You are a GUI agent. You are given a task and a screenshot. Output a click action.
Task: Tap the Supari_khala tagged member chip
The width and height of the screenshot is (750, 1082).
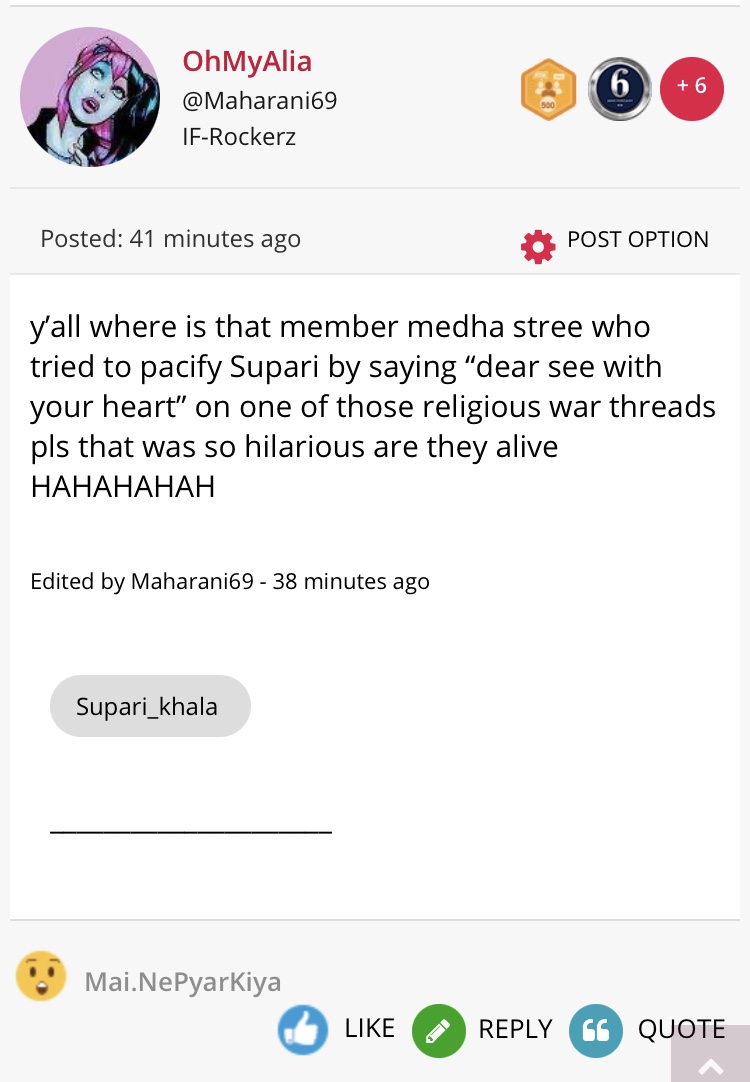coord(150,706)
